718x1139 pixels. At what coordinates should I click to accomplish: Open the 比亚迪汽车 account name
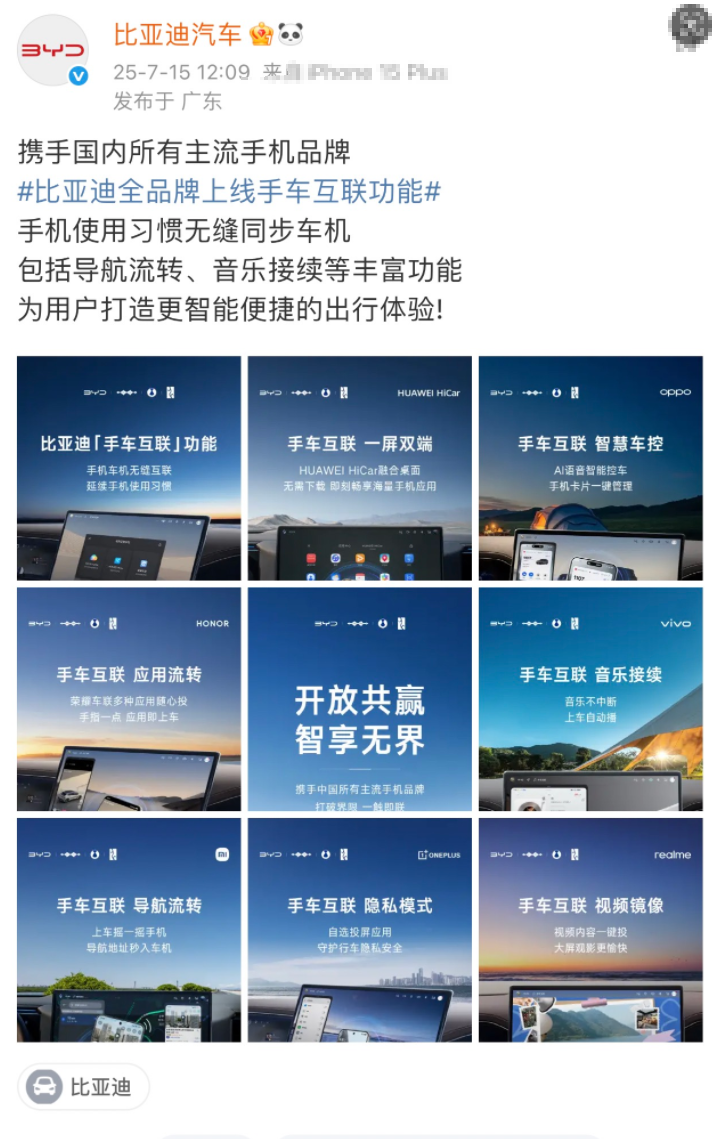click(x=177, y=35)
